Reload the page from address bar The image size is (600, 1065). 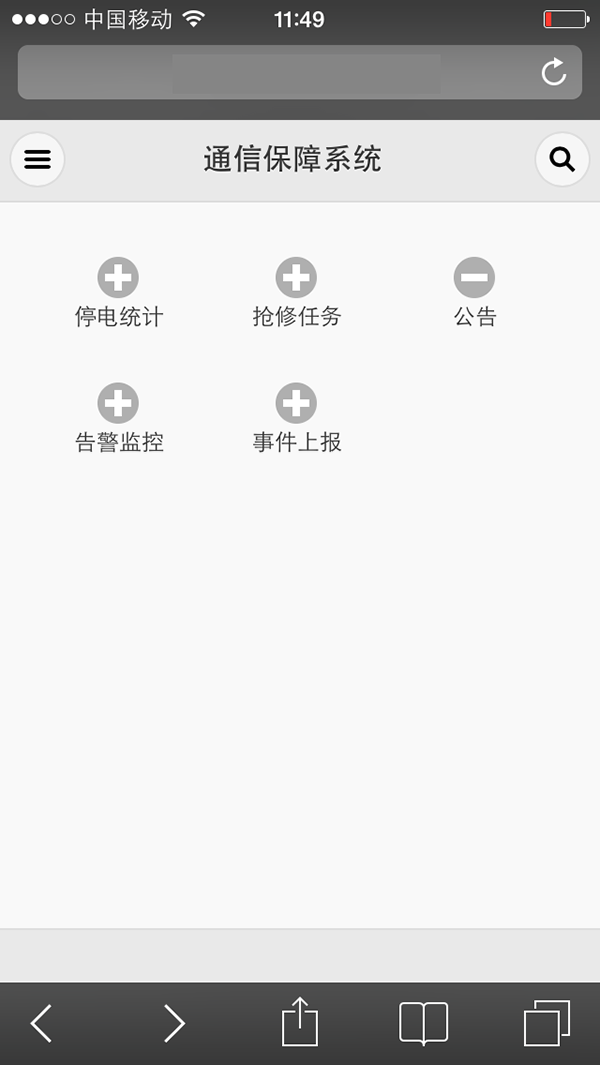tap(554, 72)
